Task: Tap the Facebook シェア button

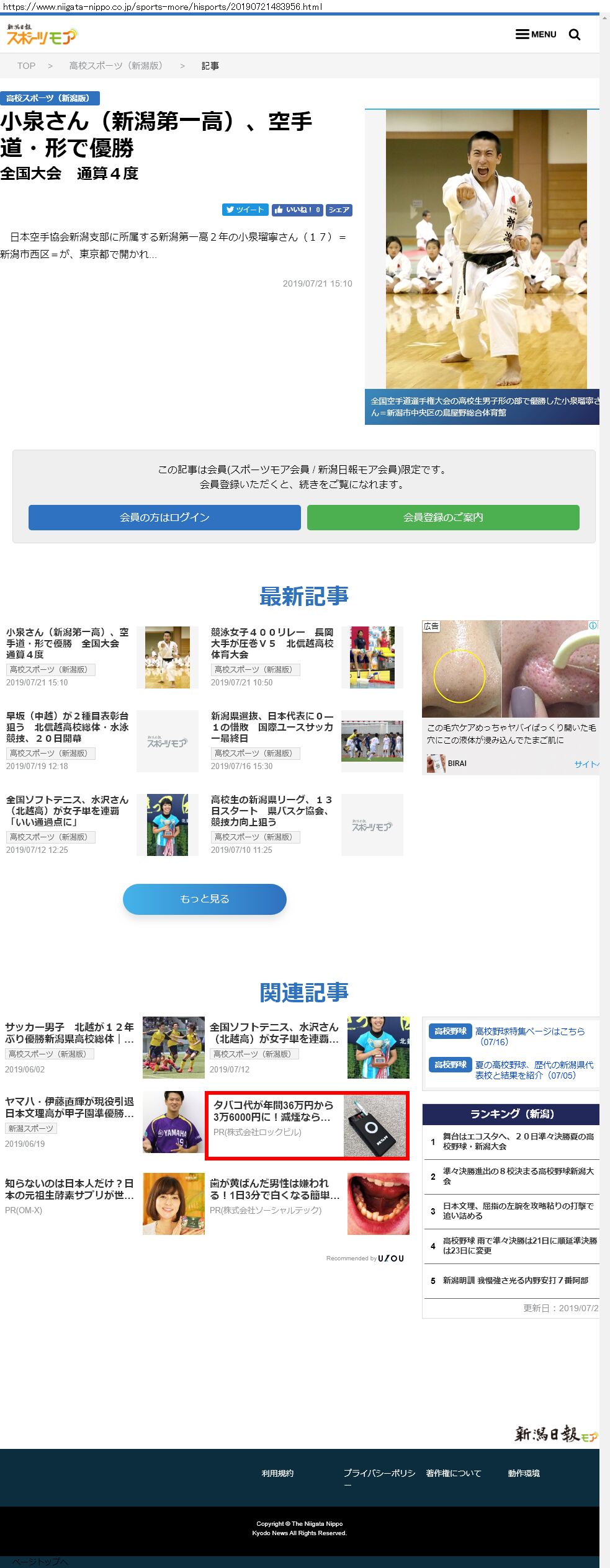Action: 339,210
